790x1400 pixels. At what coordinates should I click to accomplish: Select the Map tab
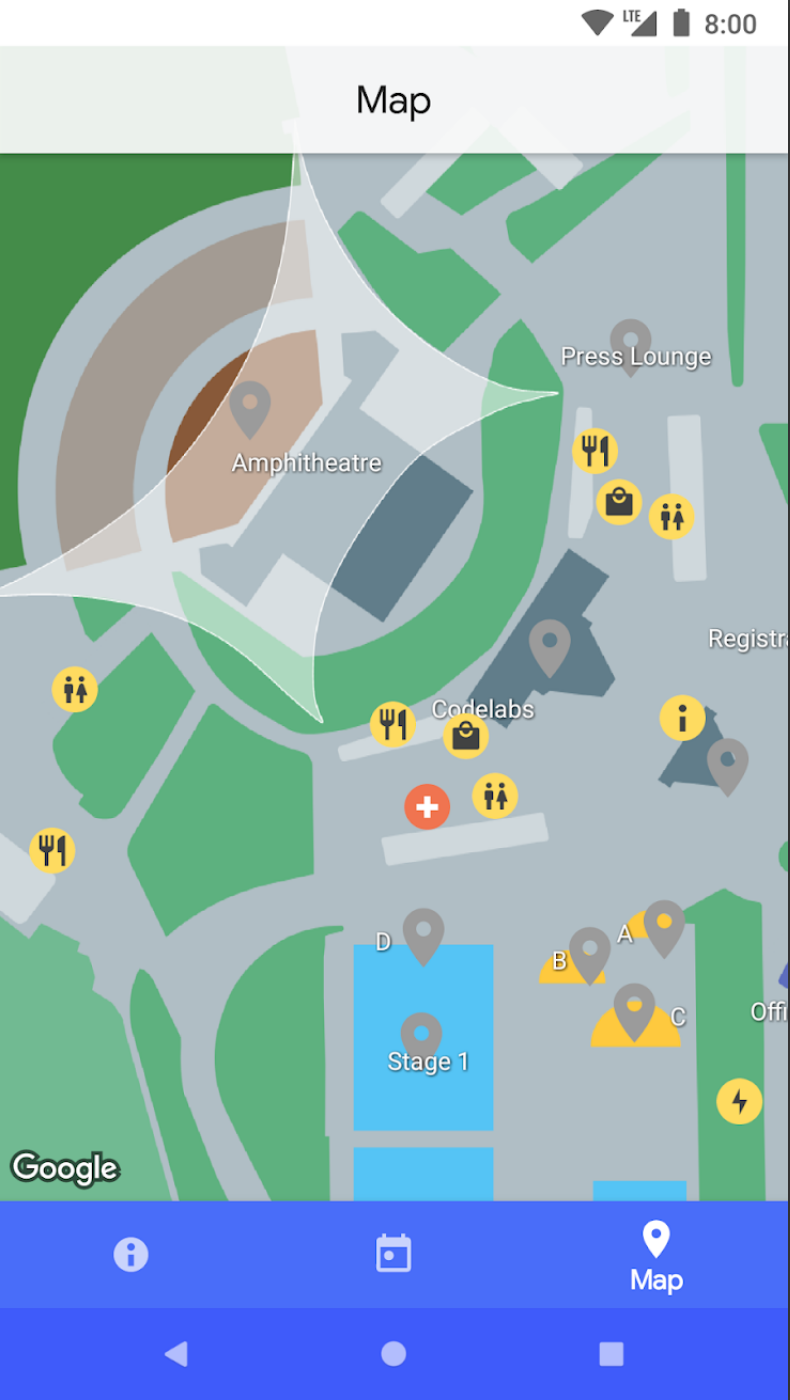(x=656, y=1255)
